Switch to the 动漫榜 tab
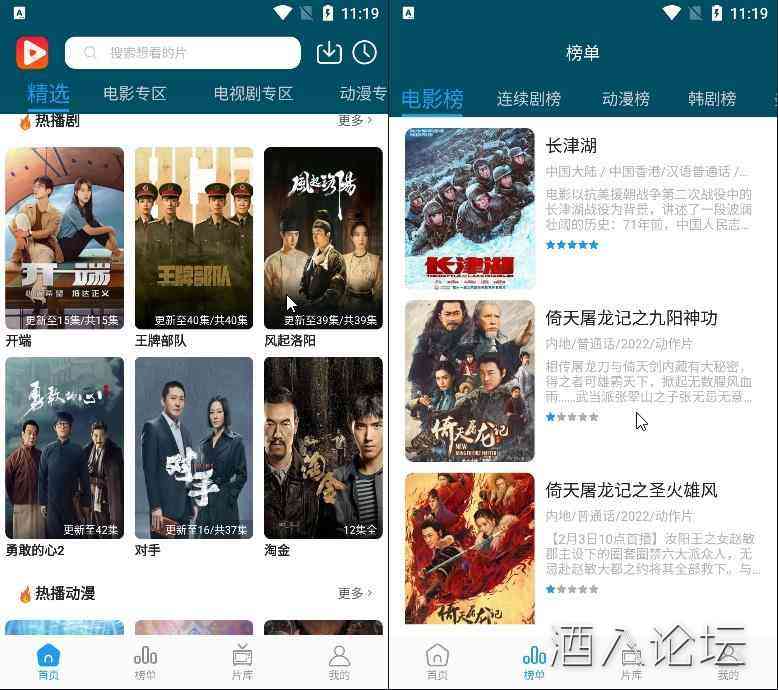The image size is (778, 690). pos(626,99)
